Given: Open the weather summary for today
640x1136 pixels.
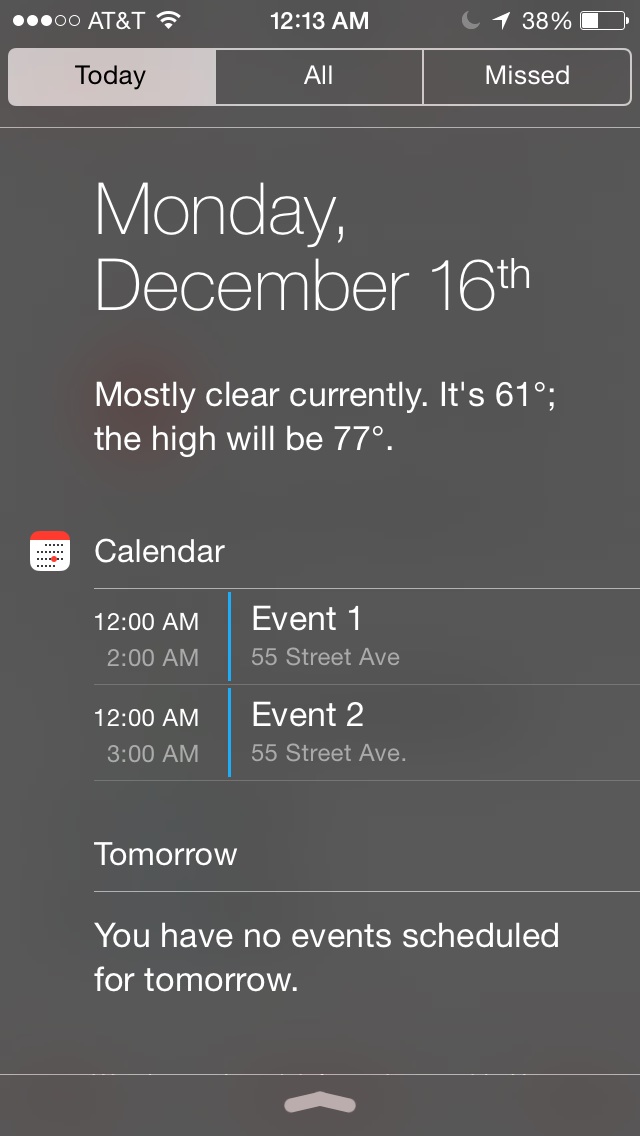Looking at the screenshot, I should (325, 416).
